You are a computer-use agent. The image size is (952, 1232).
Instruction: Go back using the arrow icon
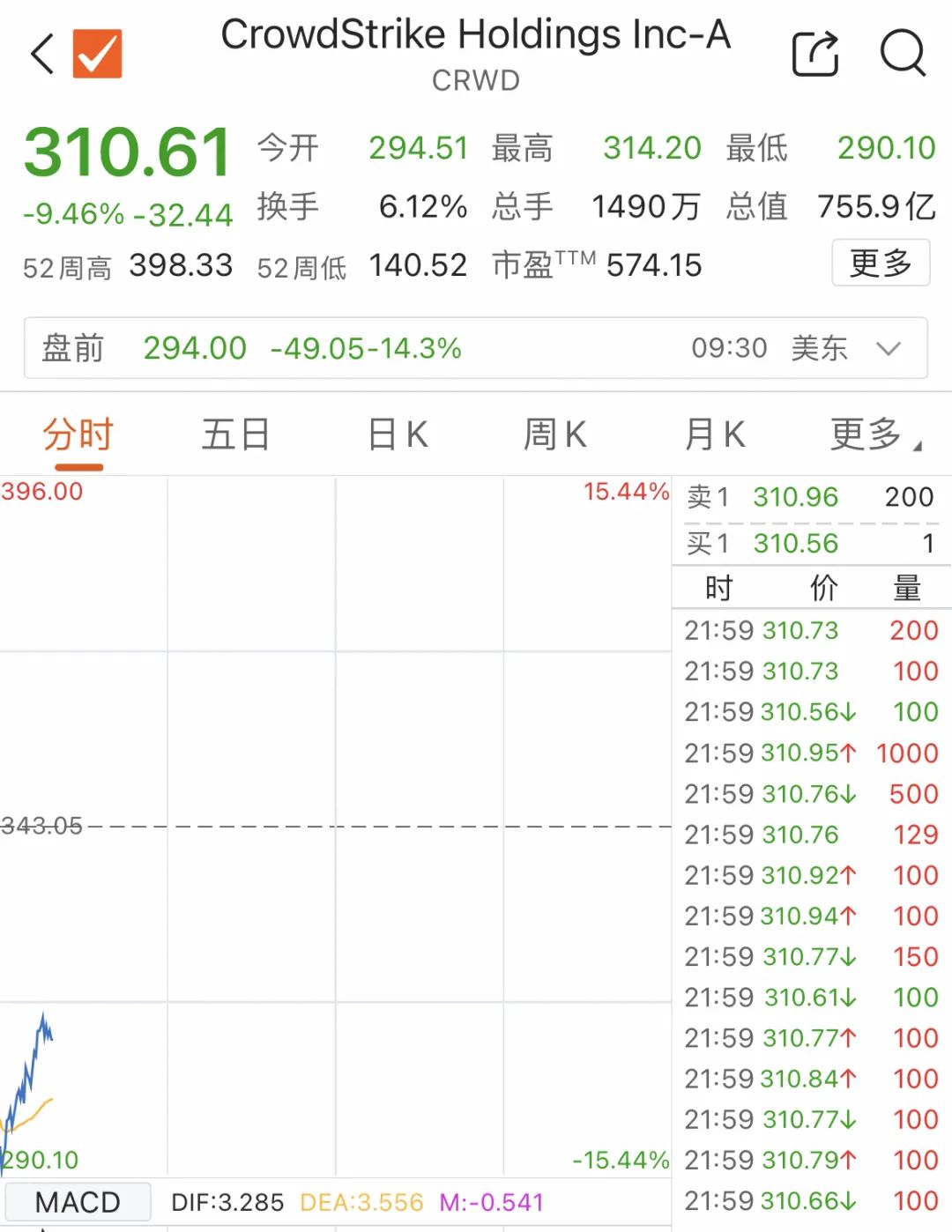coord(42,54)
